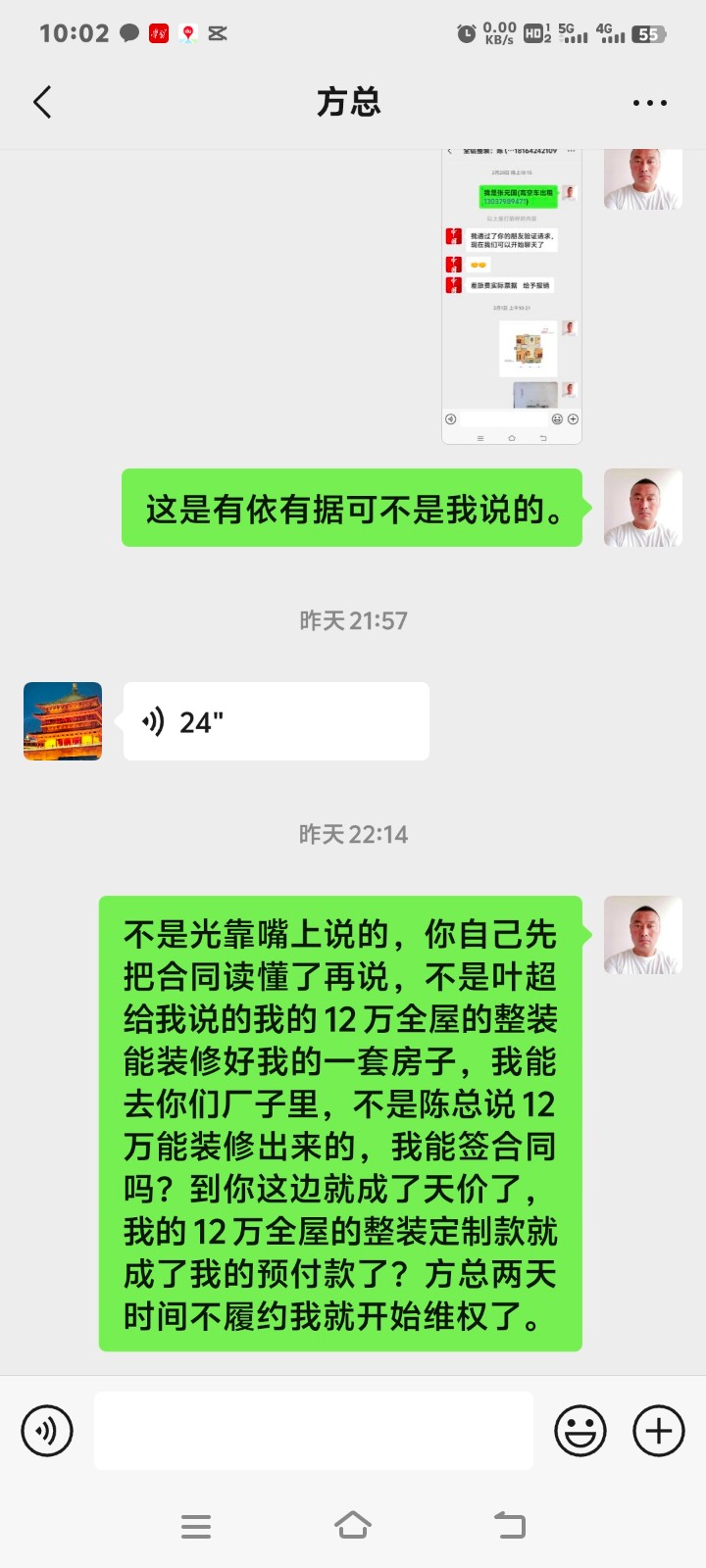Play the 24-second voice message
706x1568 pixels.
276,721
